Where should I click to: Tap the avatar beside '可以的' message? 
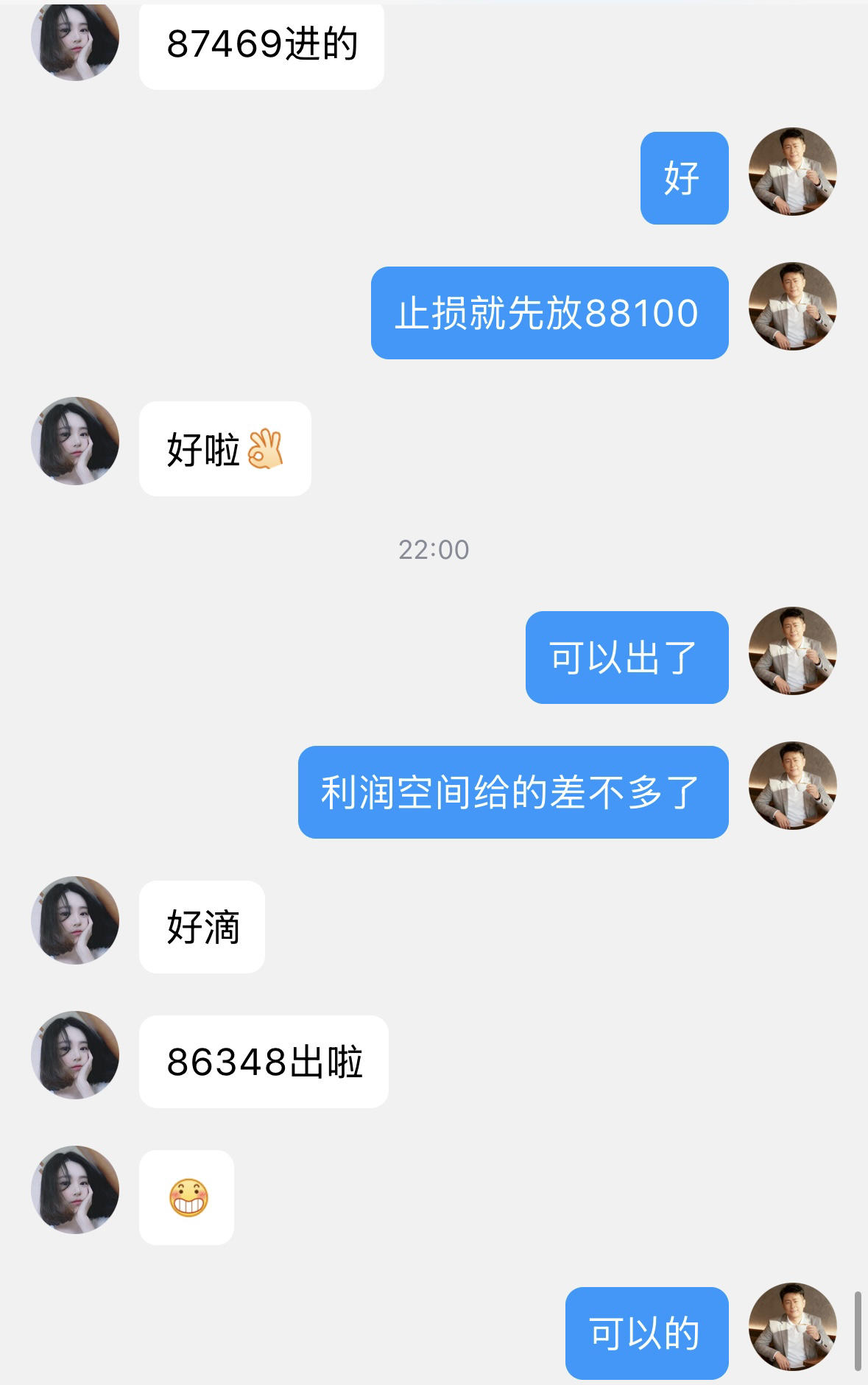[792, 1327]
